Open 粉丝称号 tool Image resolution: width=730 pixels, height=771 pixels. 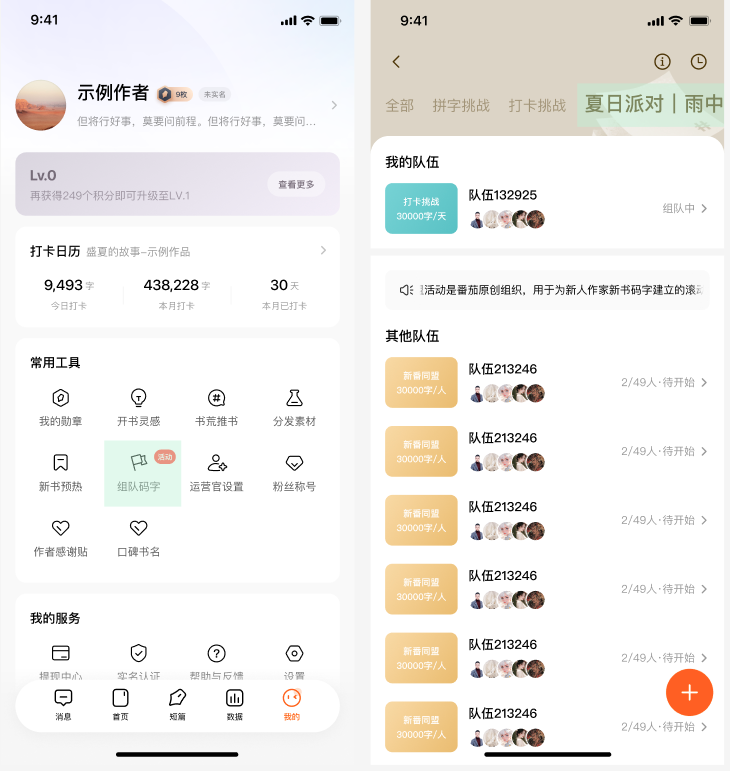pyautogui.click(x=294, y=473)
